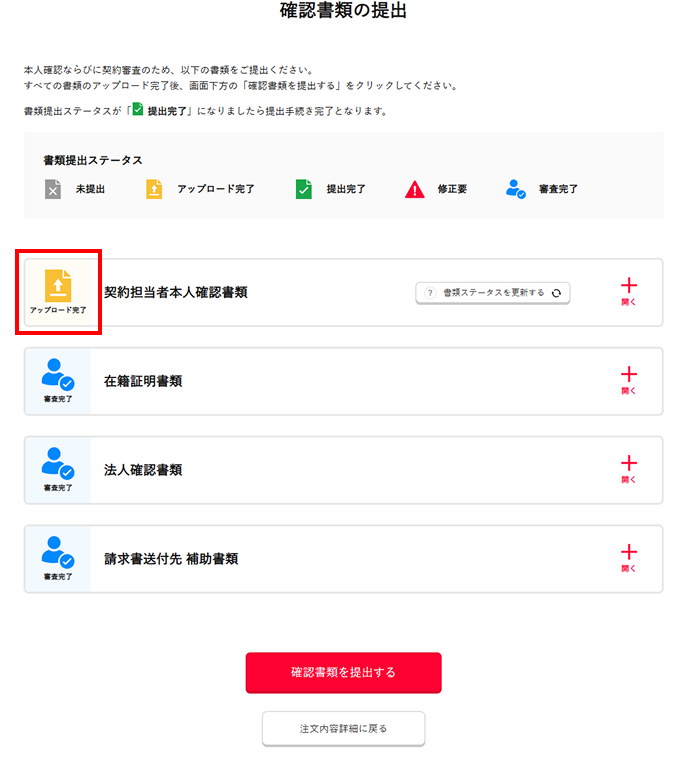Screen dimensions: 686x758
Task: Expand 契約担当者本人確認書類 section
Action: click(628, 292)
